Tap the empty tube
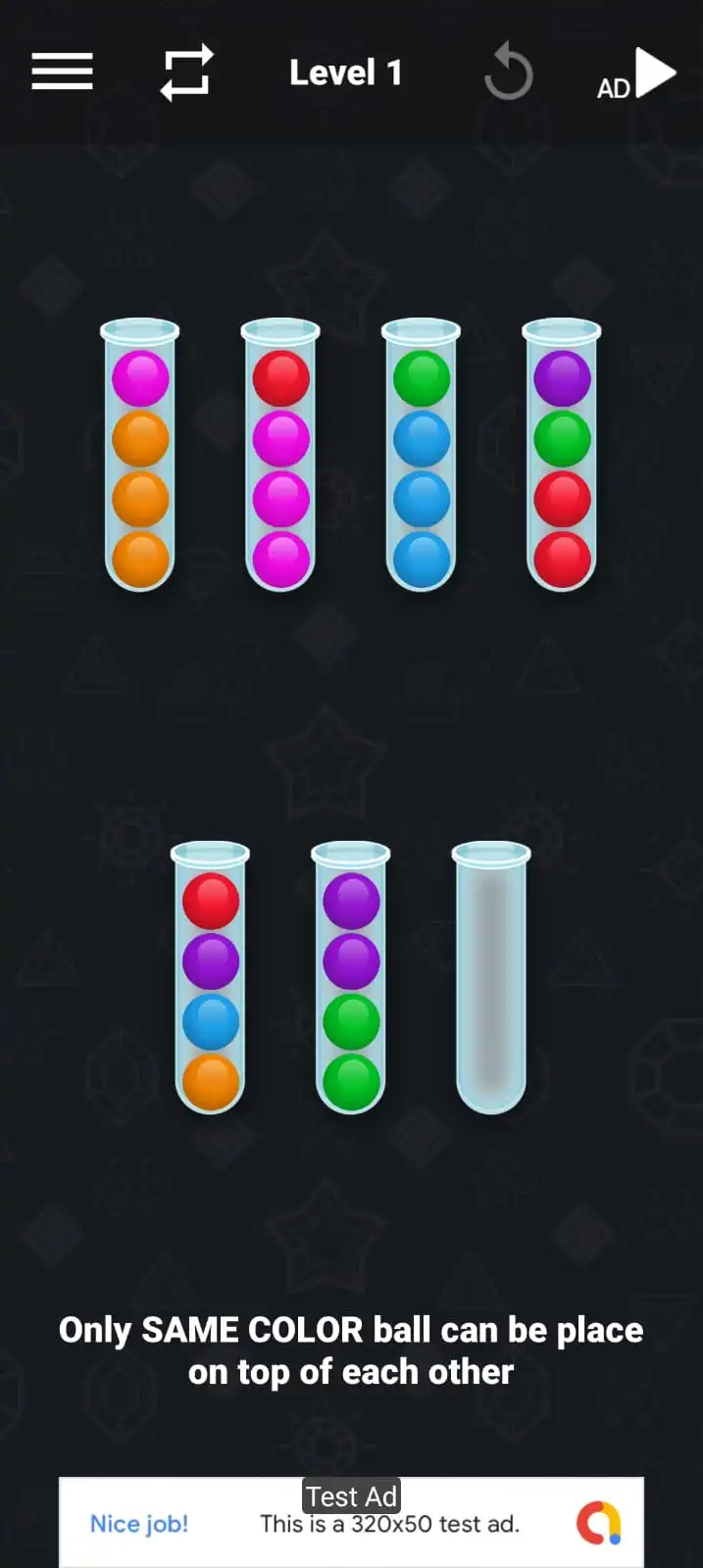This screenshot has height=1568, width=703. click(x=491, y=978)
